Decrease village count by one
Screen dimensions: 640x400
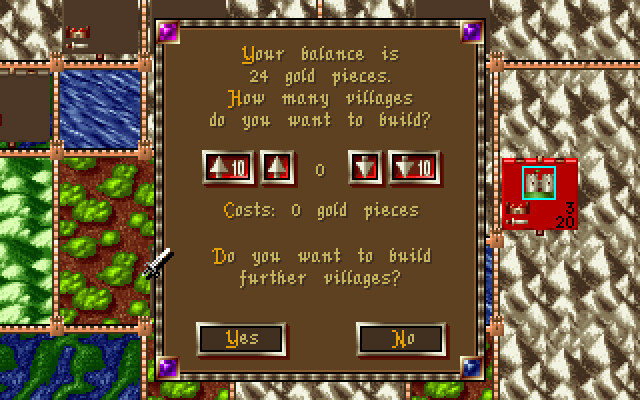(x=363, y=169)
